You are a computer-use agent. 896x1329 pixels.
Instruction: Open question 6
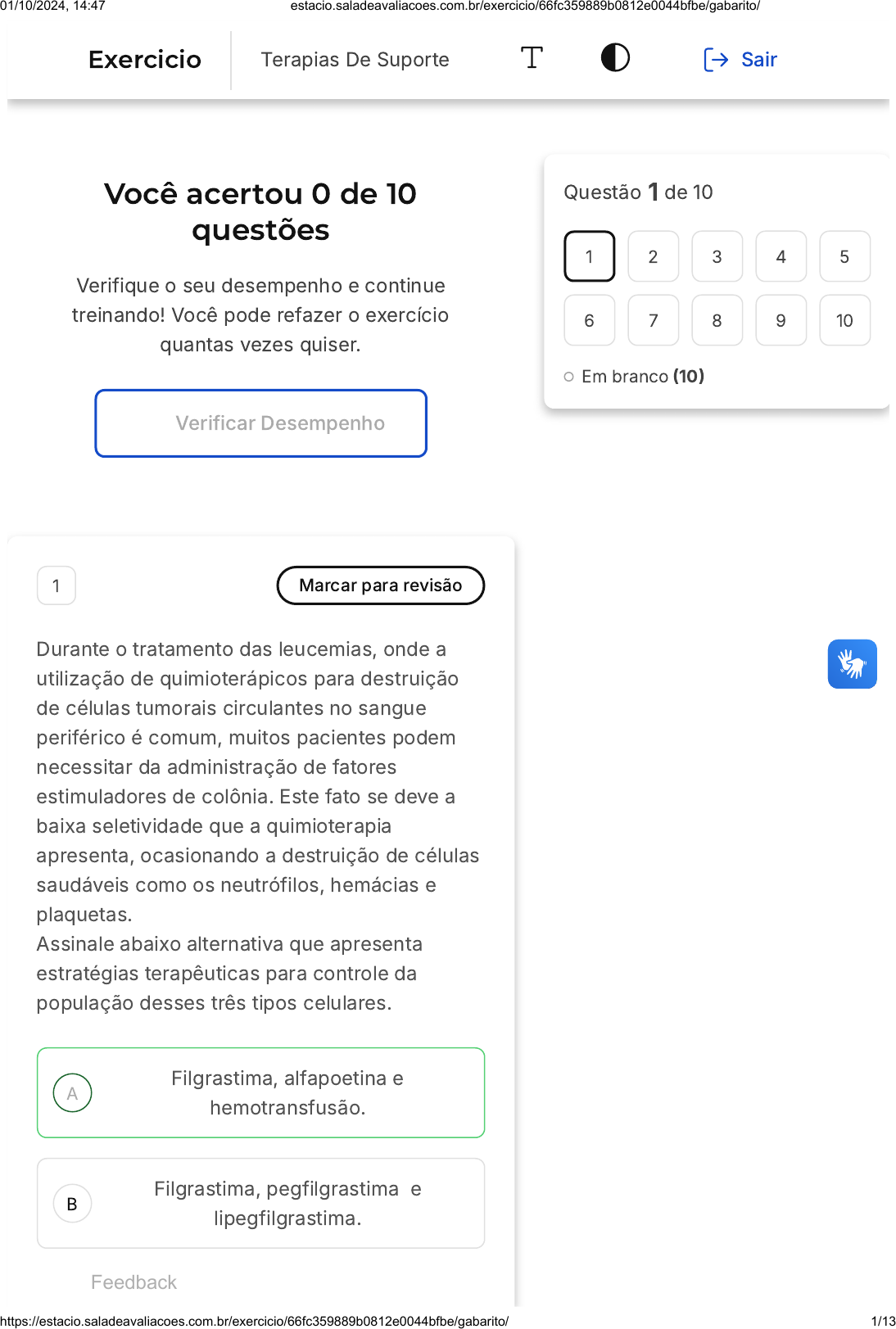[x=589, y=320]
